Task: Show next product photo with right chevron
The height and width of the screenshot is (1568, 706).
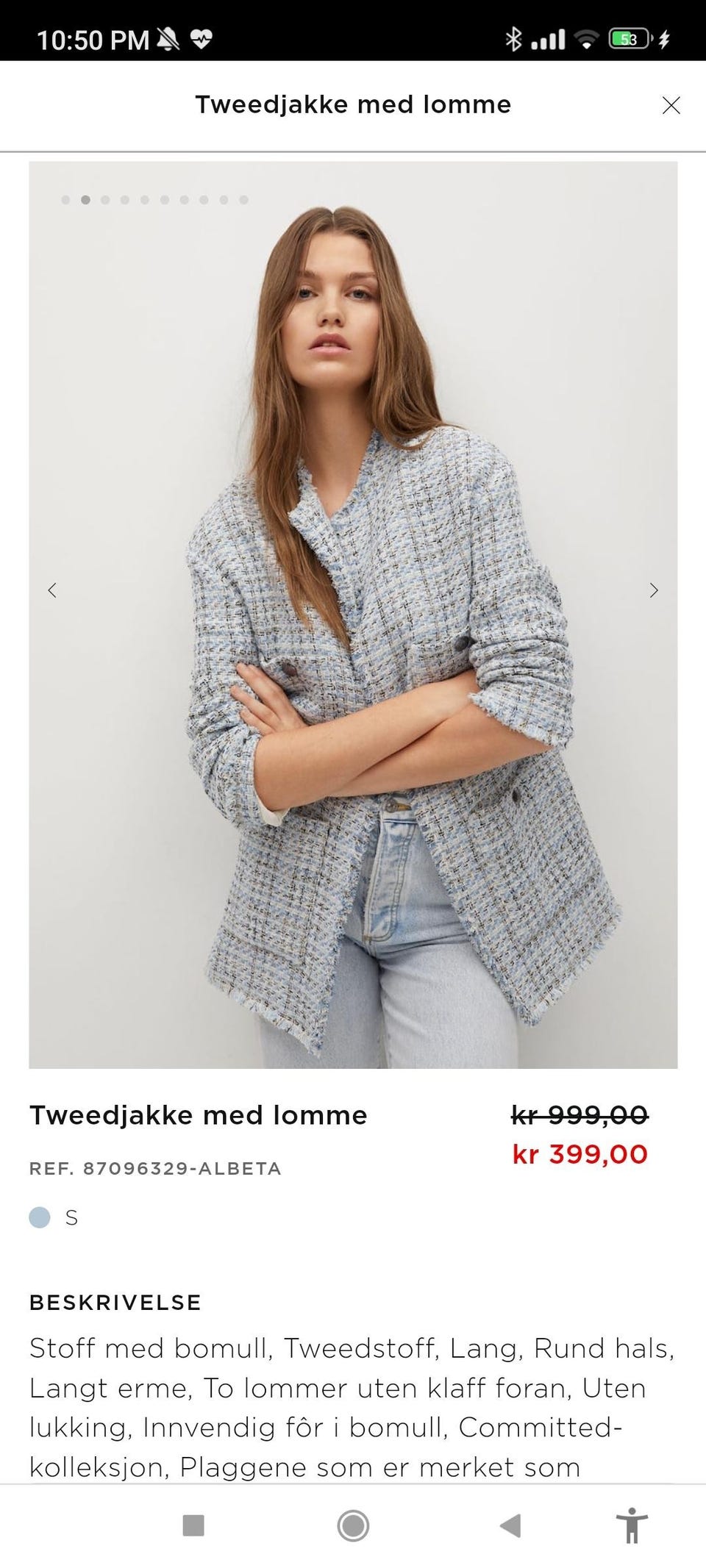Action: (653, 590)
